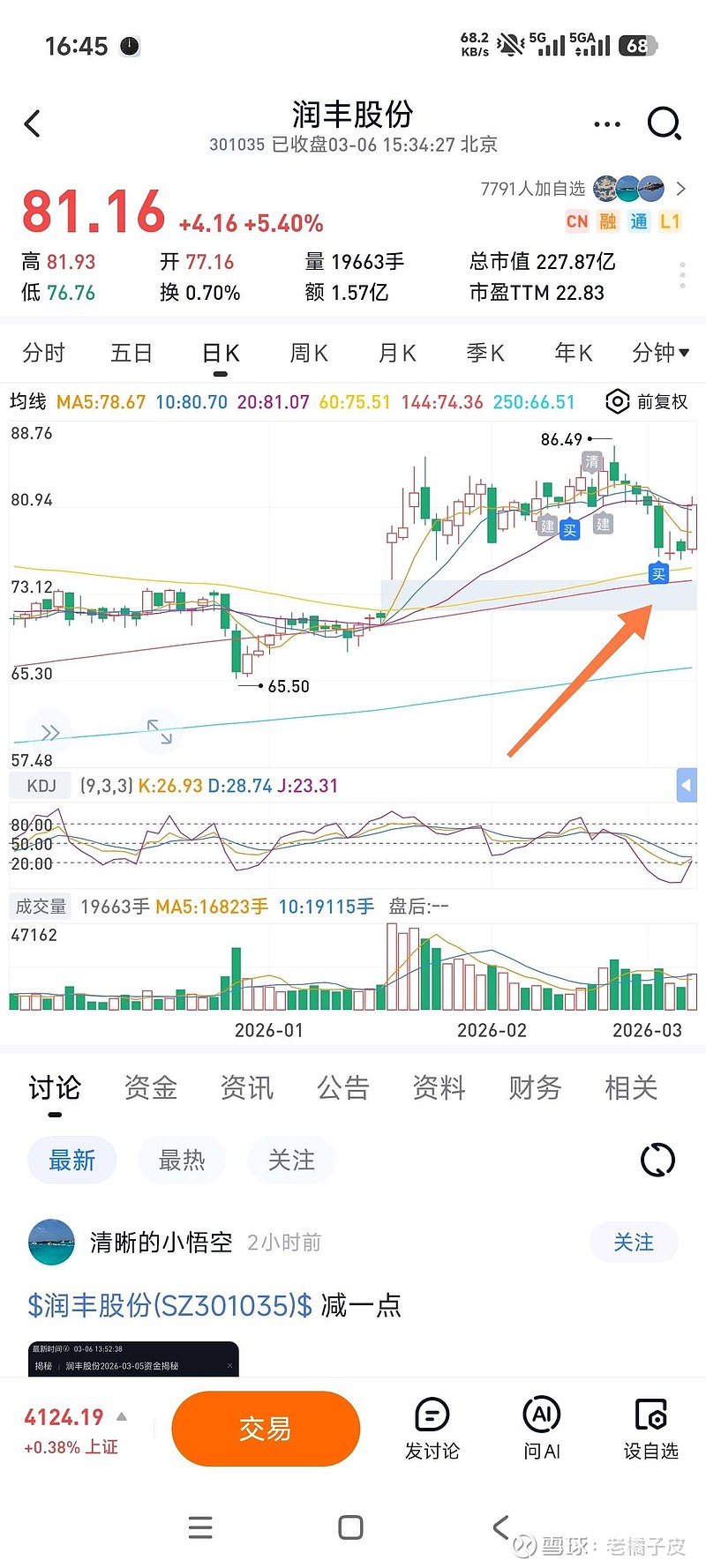The width and height of the screenshot is (706, 1568).
Task: Open 发讨论 to post a comment
Action: 432,1429
